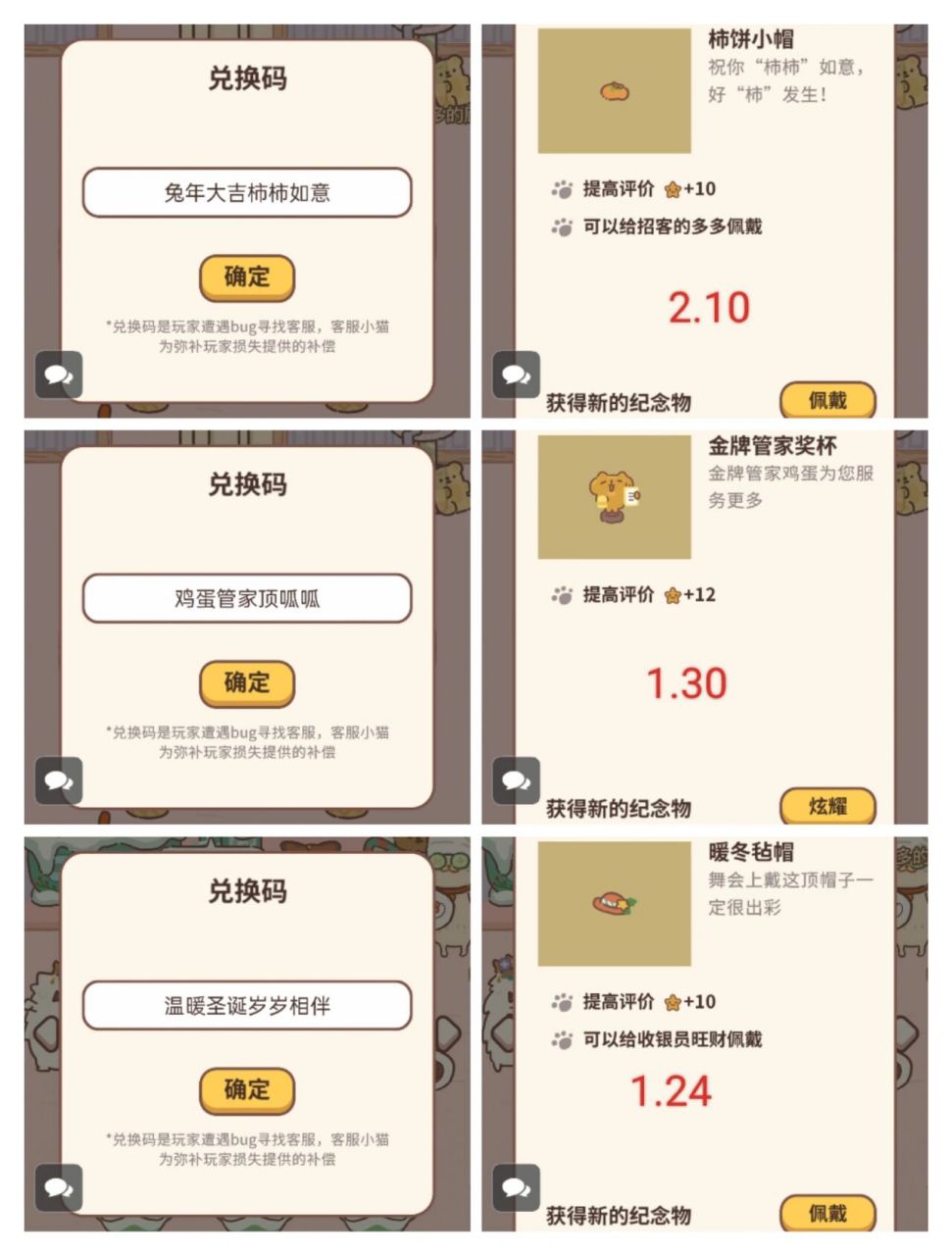Click the 温暖圣诞岁岁相伴 text field
This screenshot has height=1255, width=952.
[247, 1006]
